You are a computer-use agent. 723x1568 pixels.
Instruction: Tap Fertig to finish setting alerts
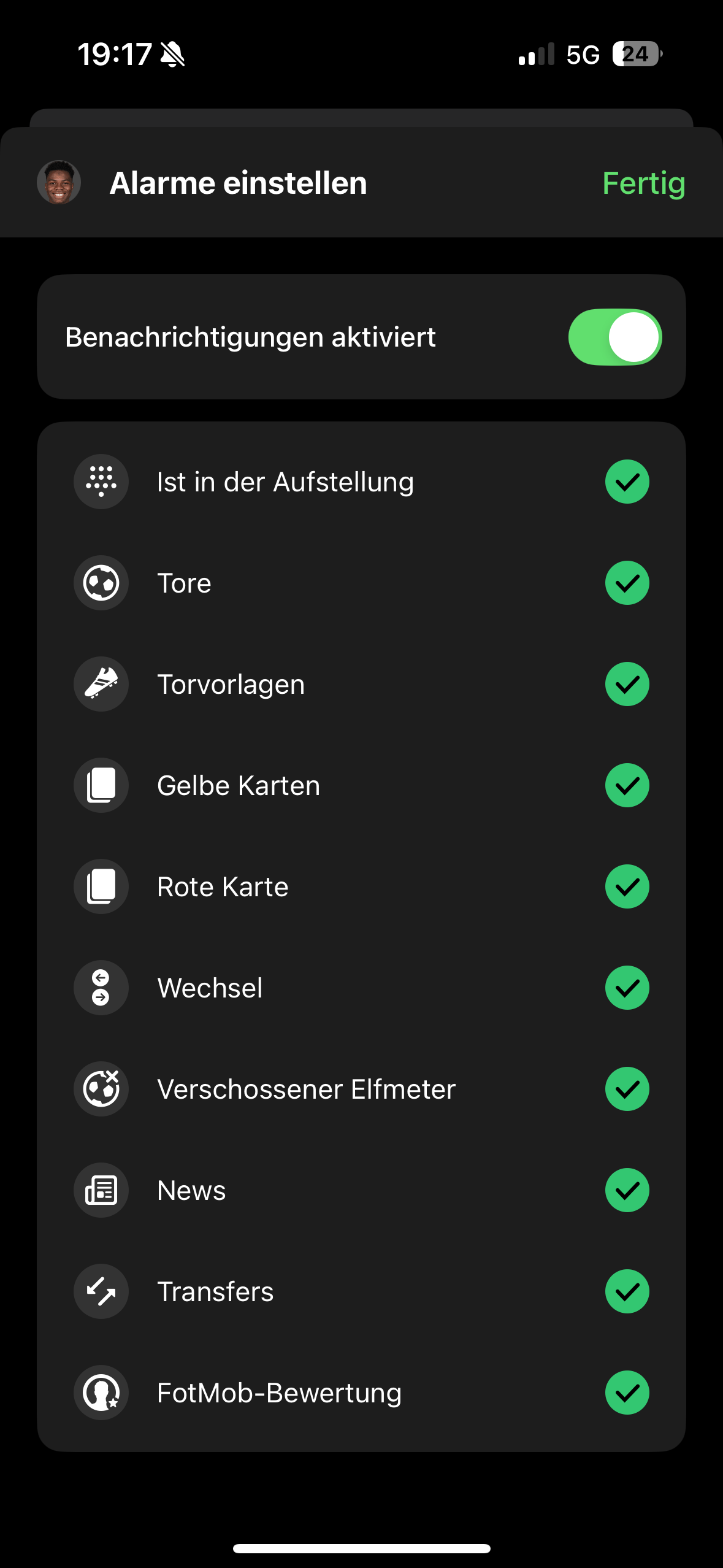click(x=643, y=183)
